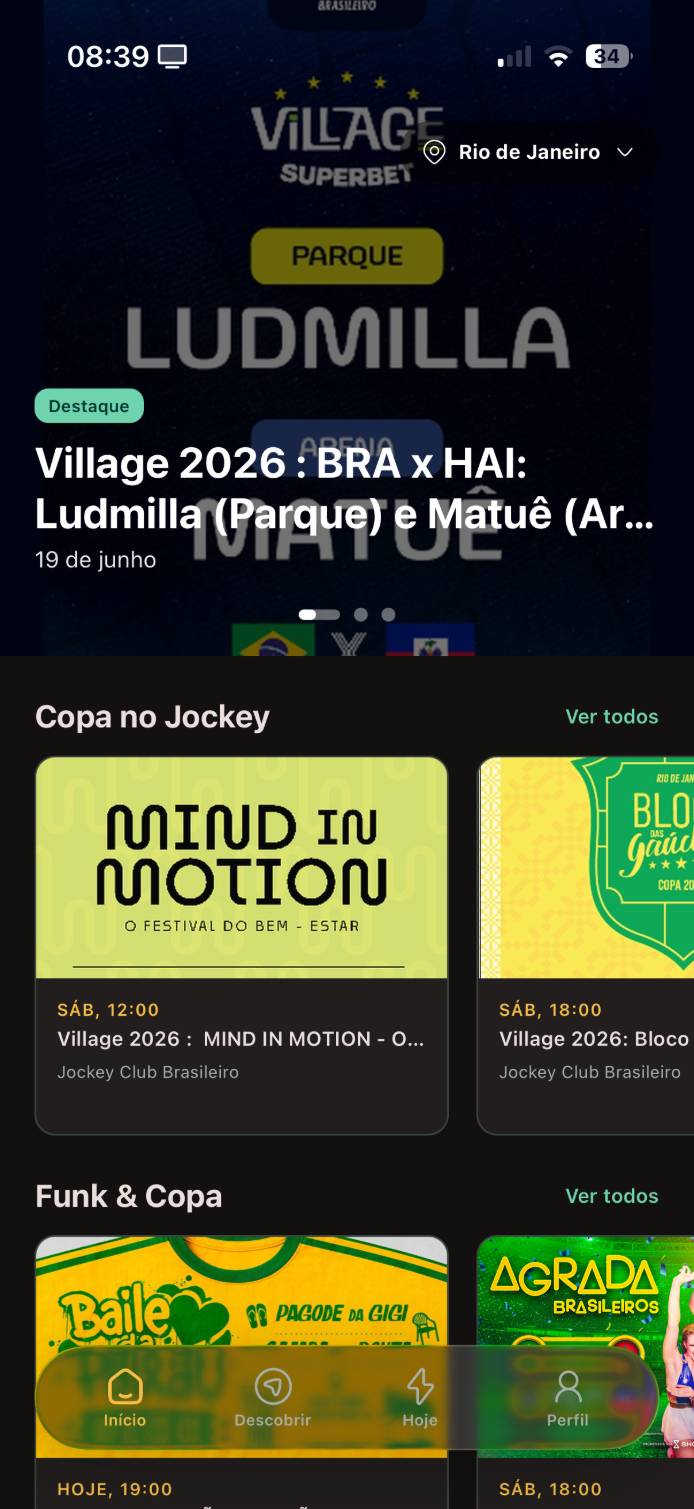Image resolution: width=694 pixels, height=1509 pixels.
Task: Open the Village 2026: Bloco event card
Action: pyautogui.click(x=586, y=945)
